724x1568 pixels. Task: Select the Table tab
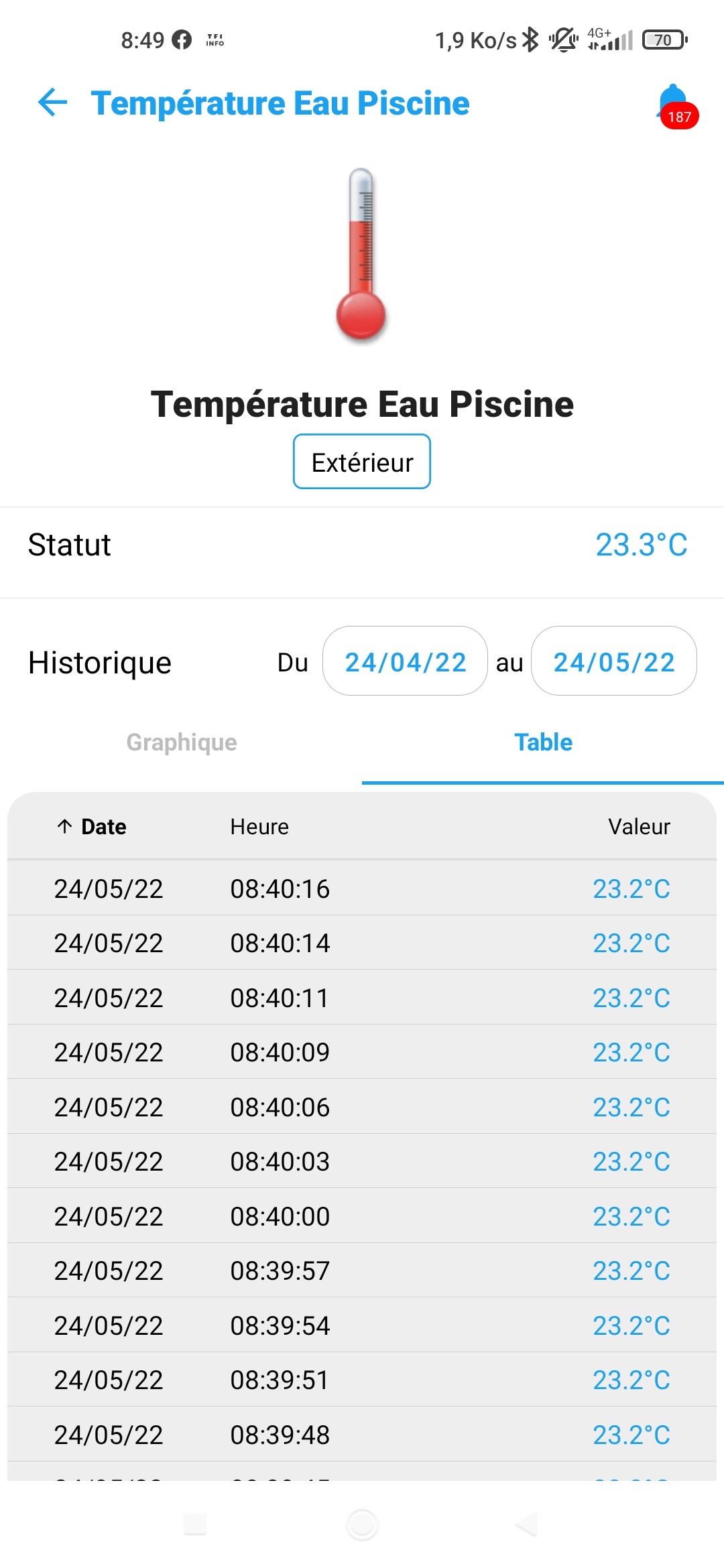(543, 742)
